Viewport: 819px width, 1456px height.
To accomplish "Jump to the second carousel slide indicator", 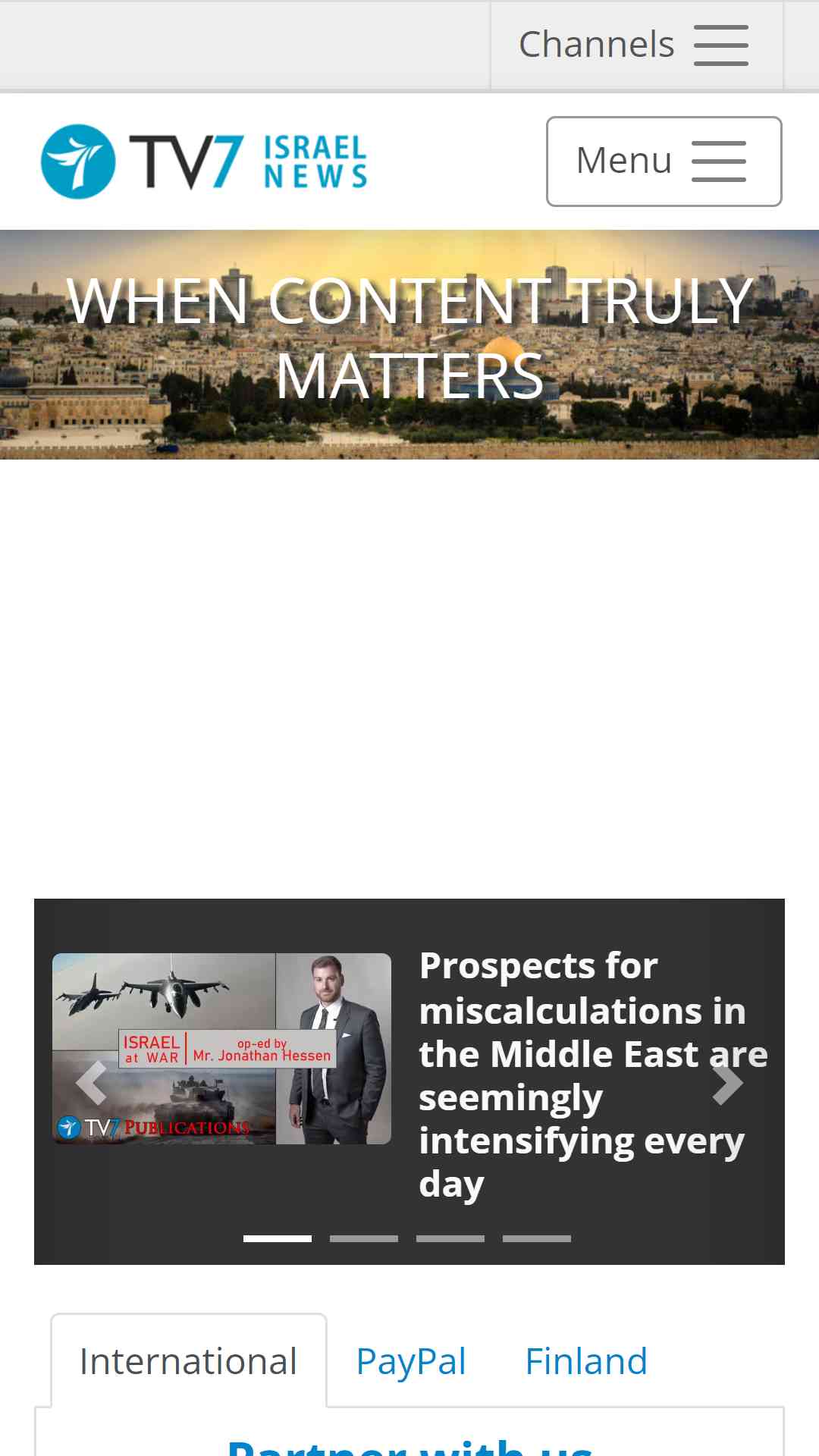I will (x=364, y=1238).
